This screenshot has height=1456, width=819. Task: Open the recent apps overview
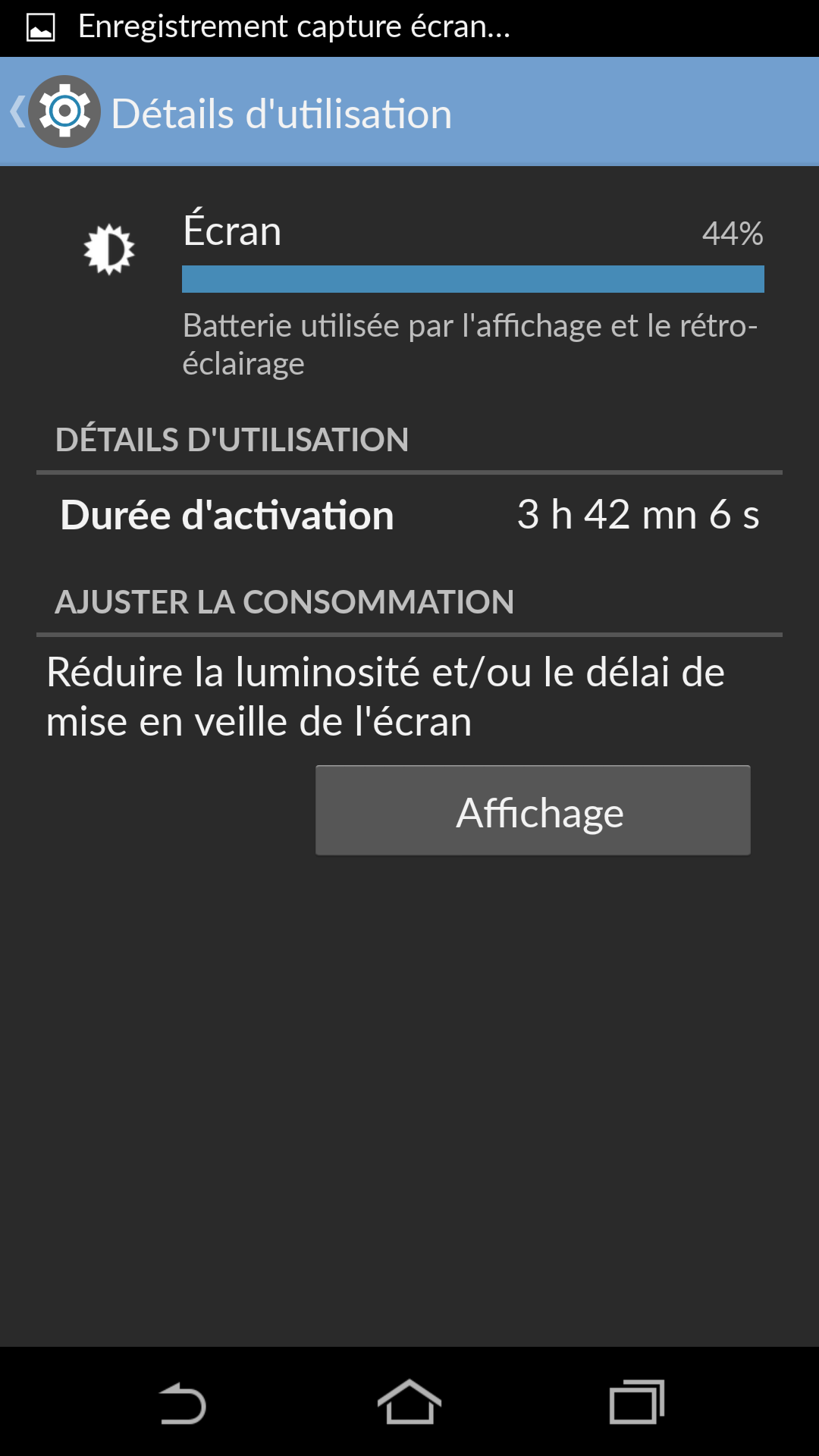click(637, 1403)
